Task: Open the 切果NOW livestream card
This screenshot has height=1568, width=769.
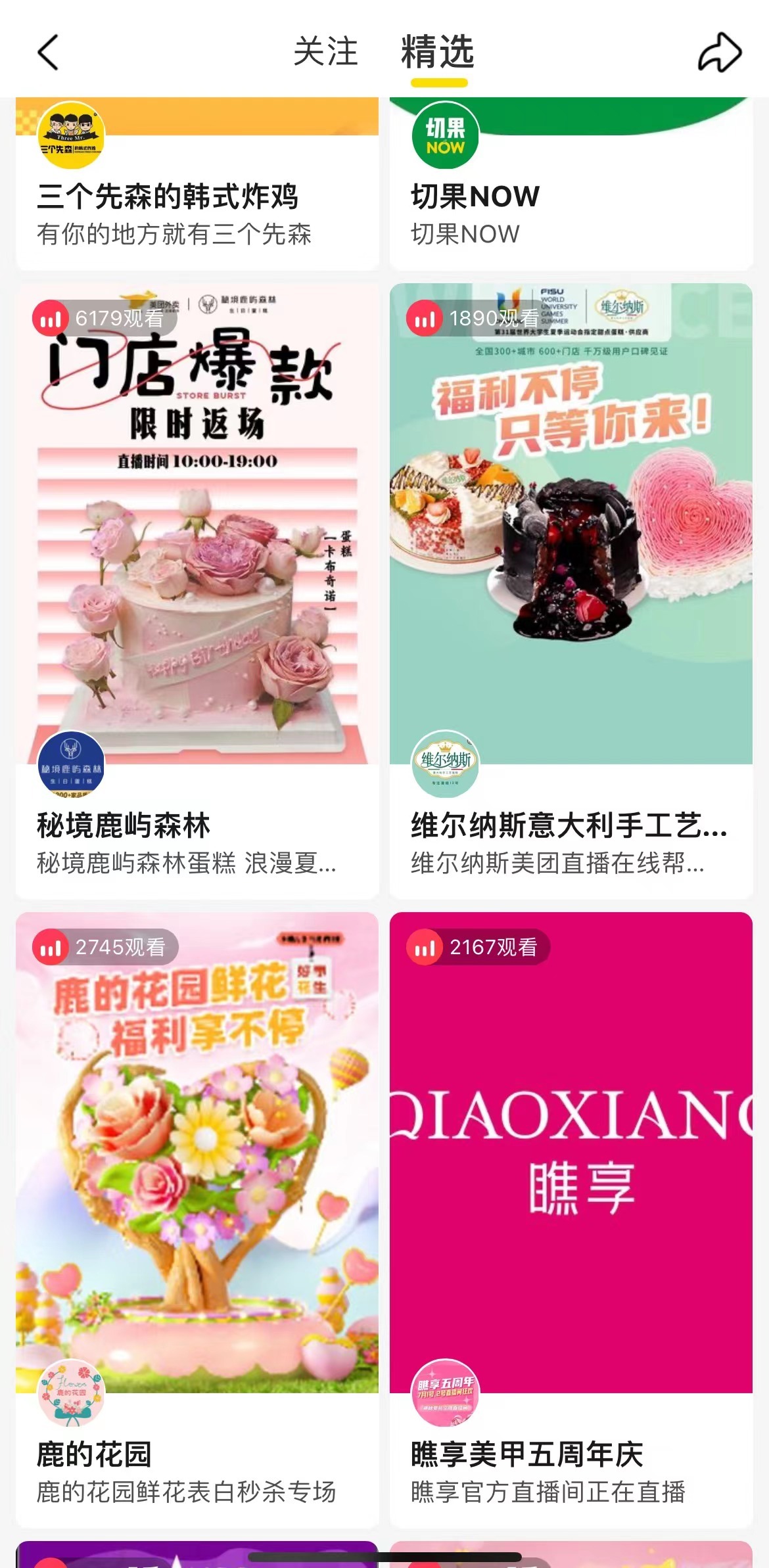Action: pos(571,184)
